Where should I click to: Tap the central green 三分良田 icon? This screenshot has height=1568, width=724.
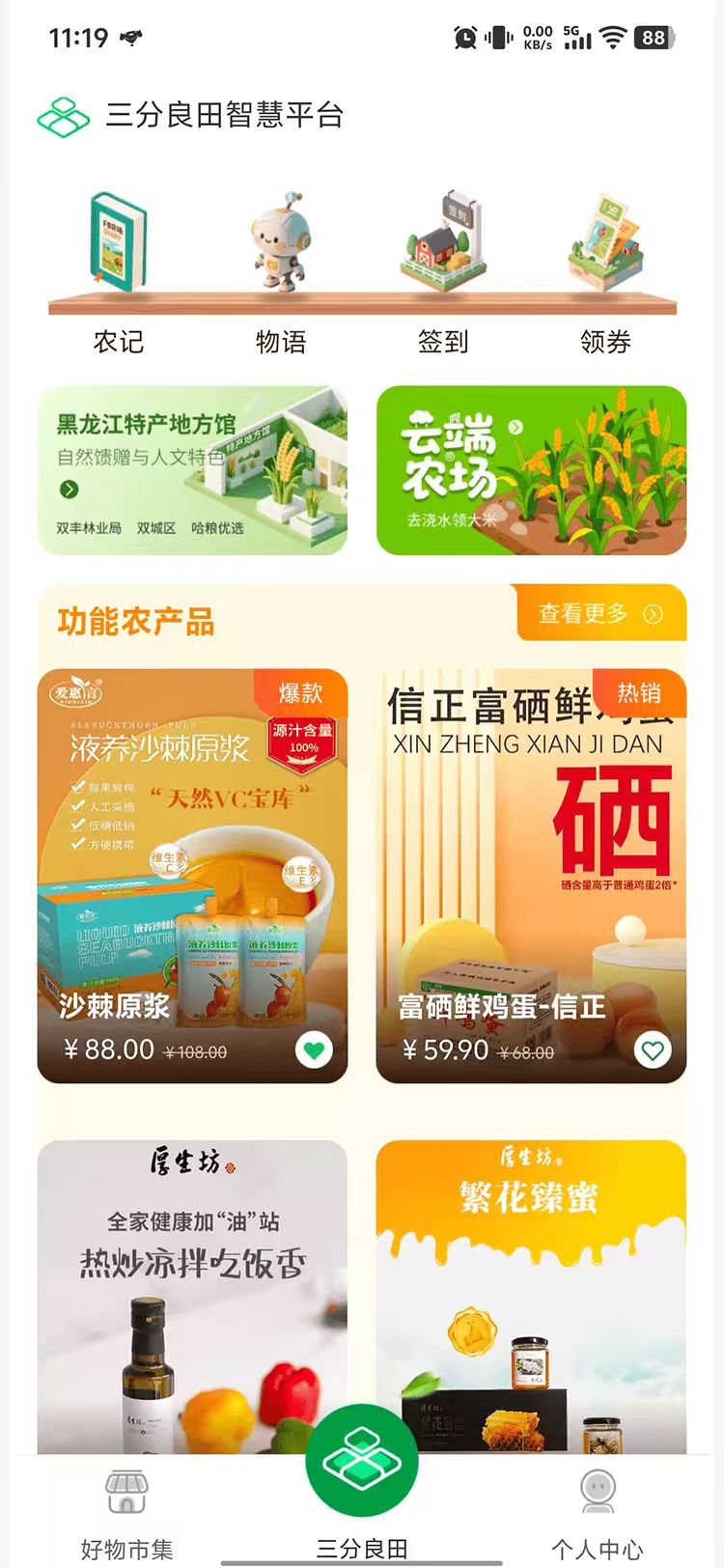[x=362, y=1460]
